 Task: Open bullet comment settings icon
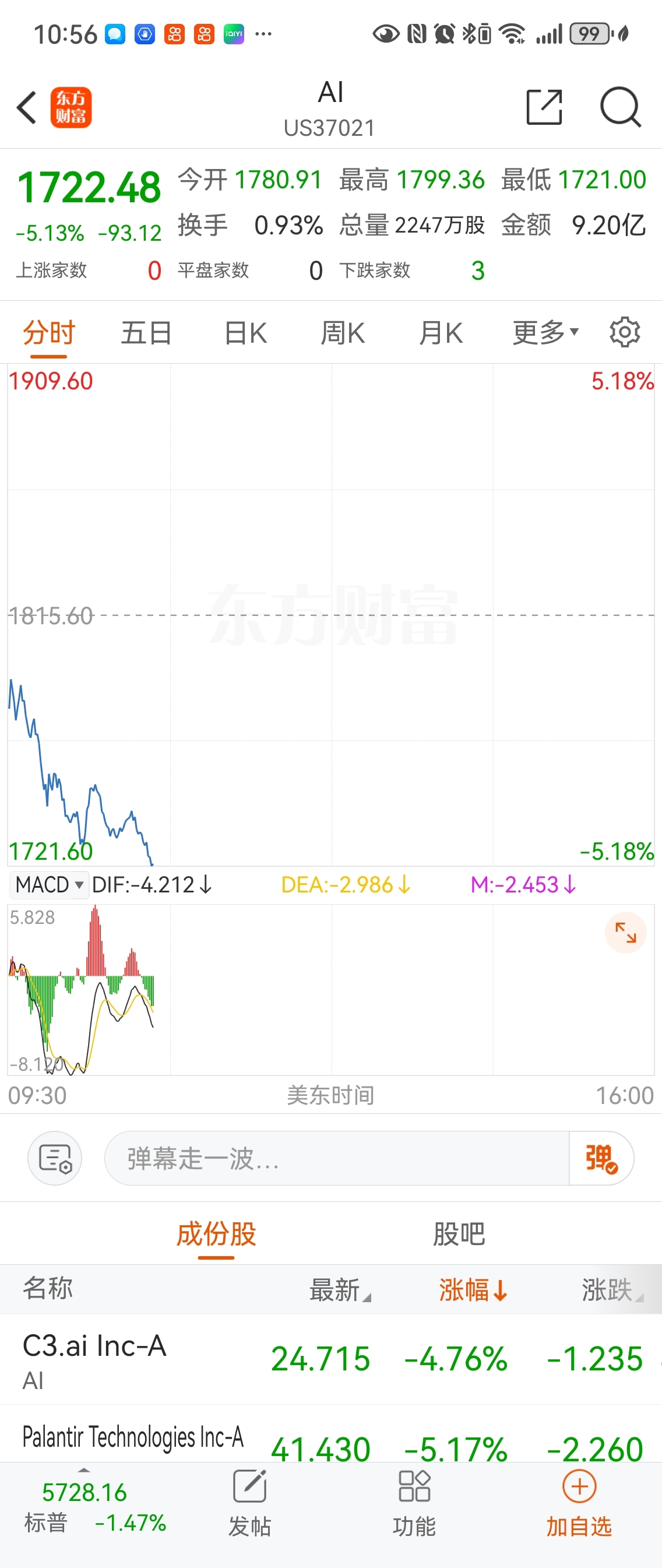pyautogui.click(x=55, y=1158)
